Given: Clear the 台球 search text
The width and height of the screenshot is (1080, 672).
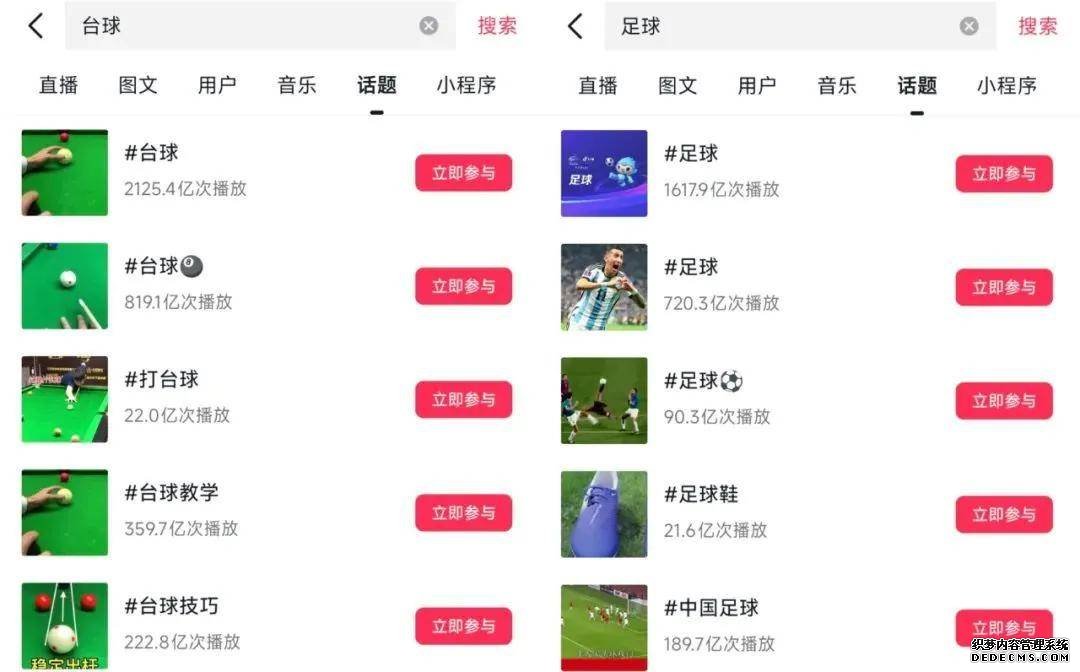Looking at the screenshot, I should (x=429, y=26).
